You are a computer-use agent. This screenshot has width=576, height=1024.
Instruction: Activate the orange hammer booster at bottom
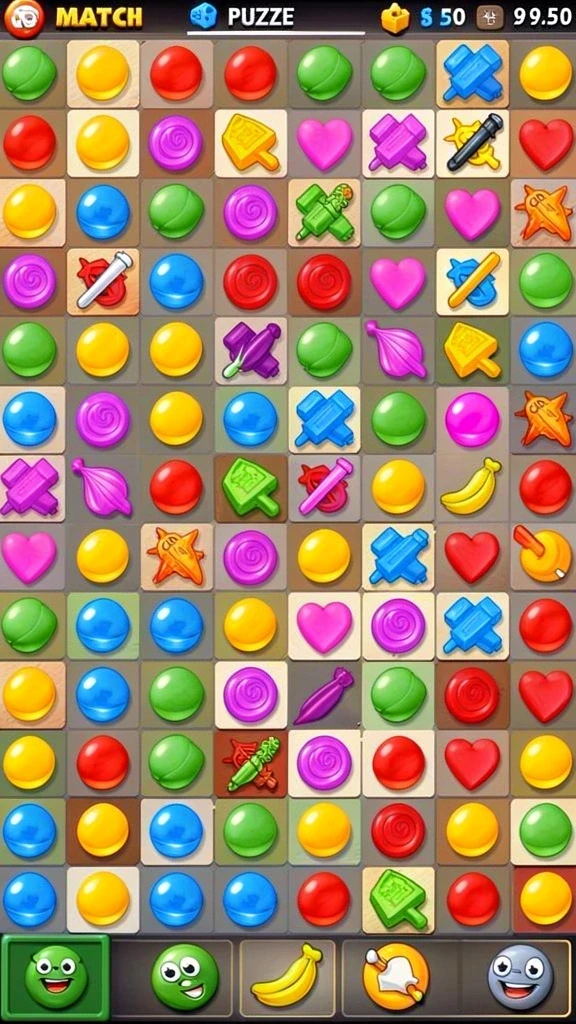click(396, 977)
